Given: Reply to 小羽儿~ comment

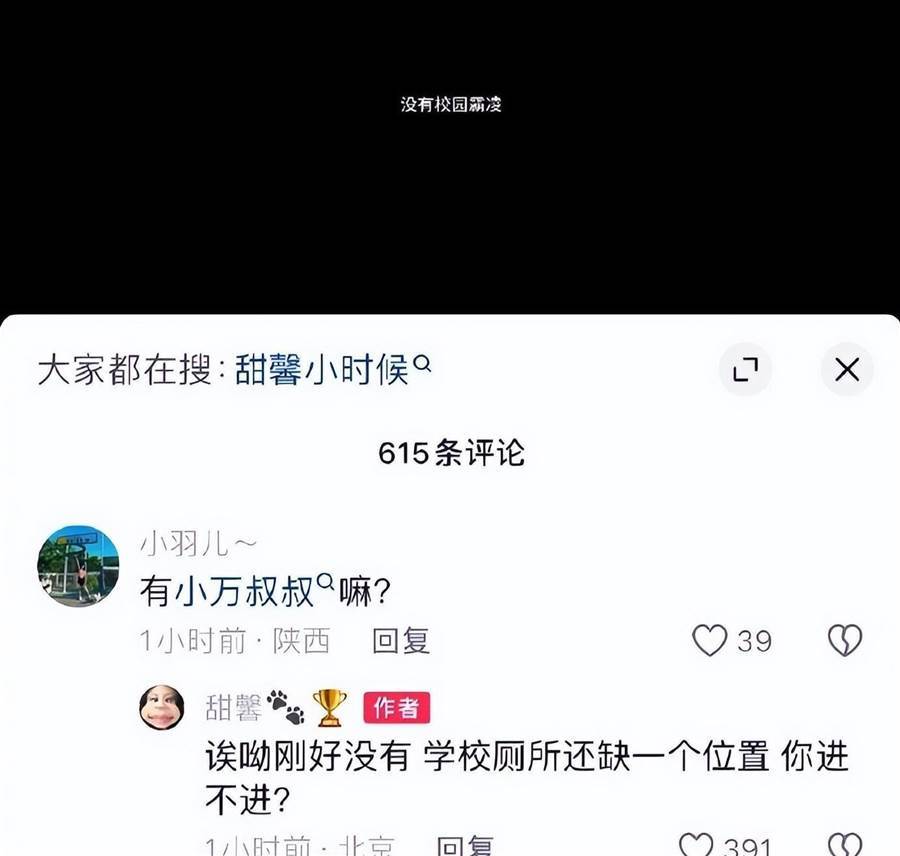Looking at the screenshot, I should click(401, 640).
